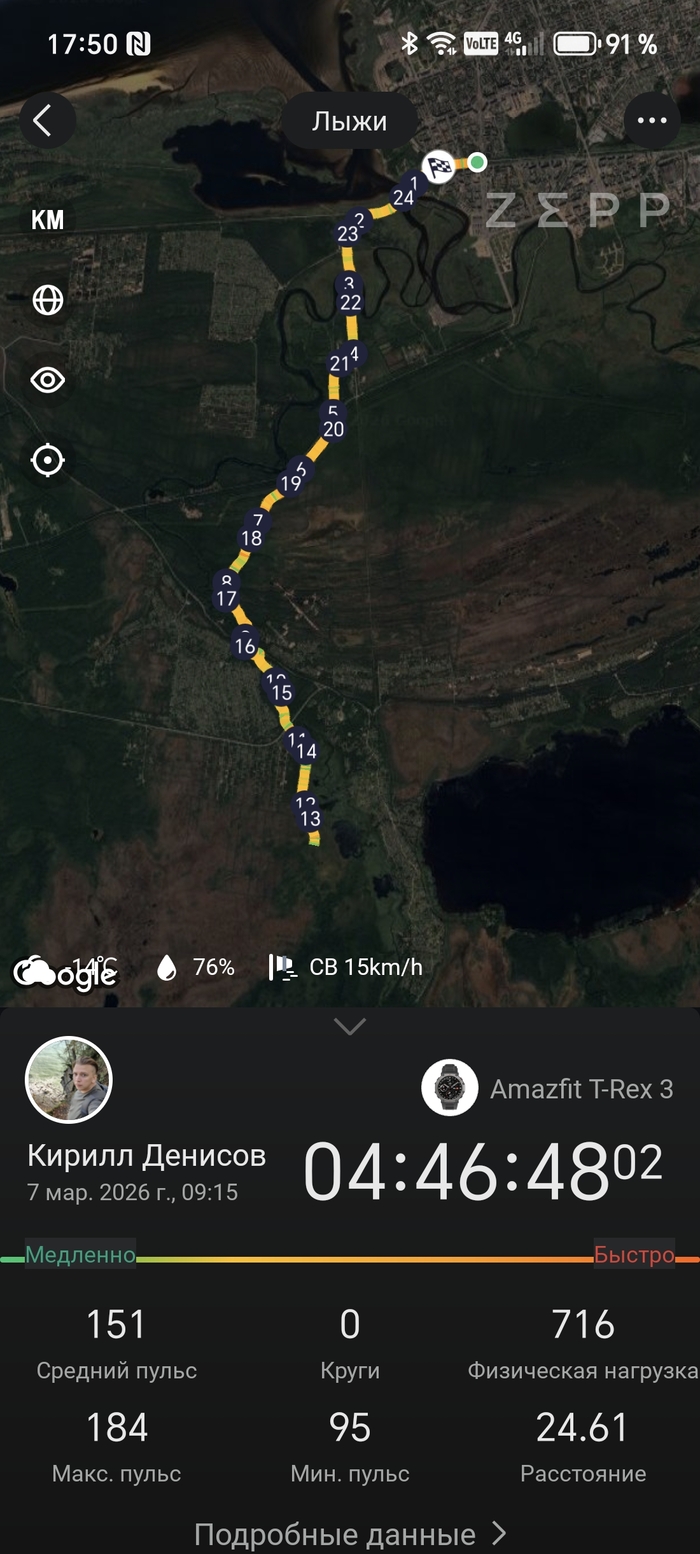Collapse the stats panel with the chevron
Screen dimensions: 700x1554
pyautogui.click(x=350, y=1027)
